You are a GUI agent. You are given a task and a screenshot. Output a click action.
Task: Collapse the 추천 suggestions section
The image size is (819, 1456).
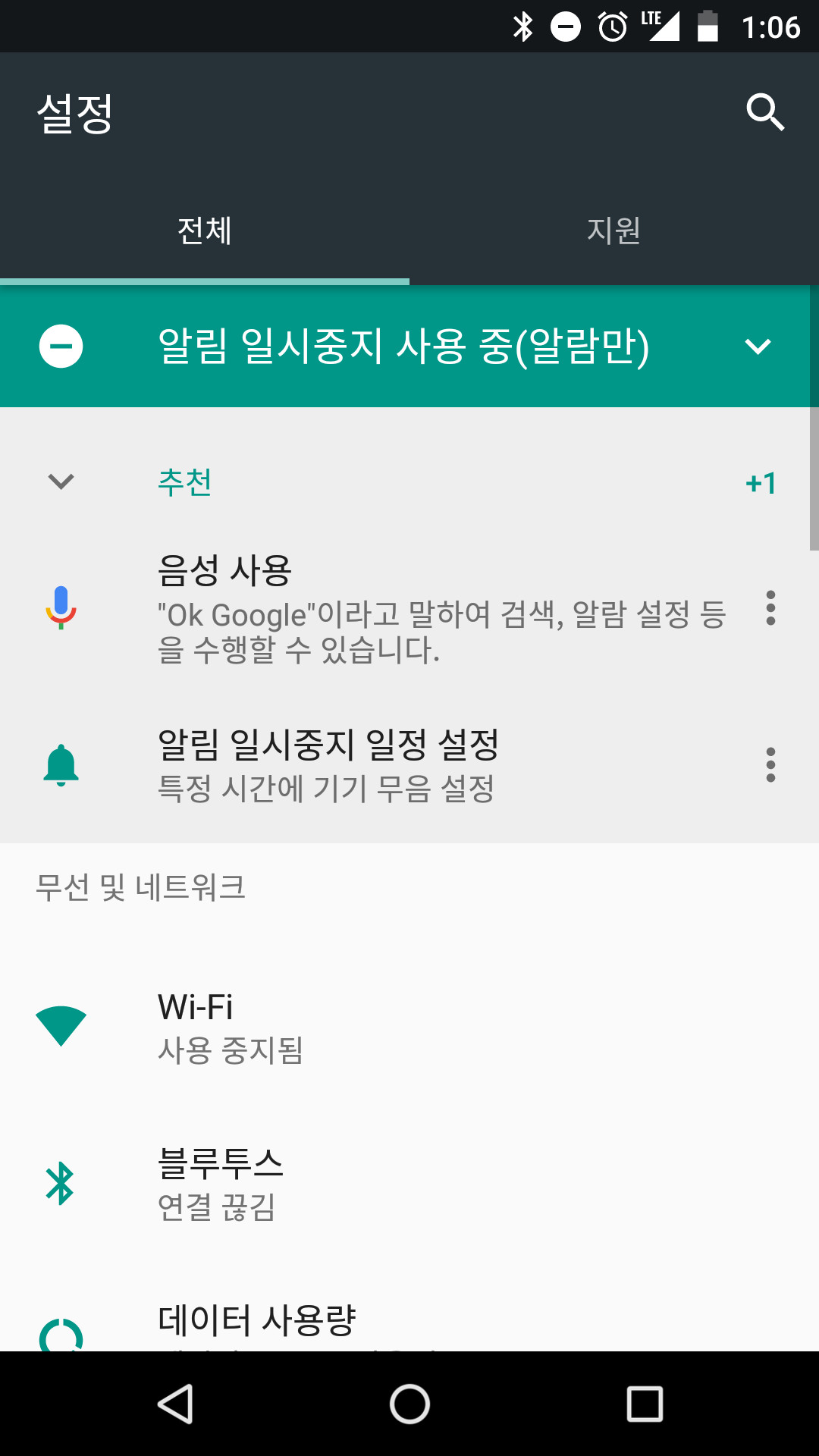[60, 480]
